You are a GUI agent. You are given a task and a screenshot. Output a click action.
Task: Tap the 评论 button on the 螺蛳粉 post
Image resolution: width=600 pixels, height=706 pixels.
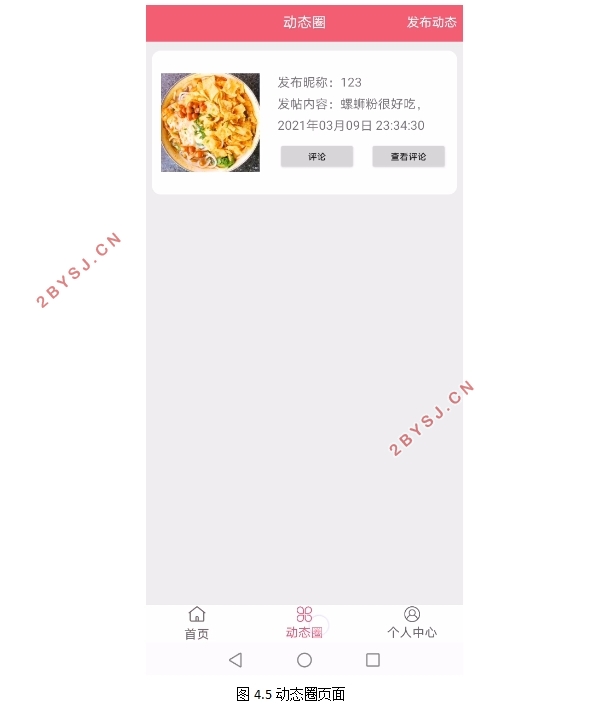click(x=317, y=157)
